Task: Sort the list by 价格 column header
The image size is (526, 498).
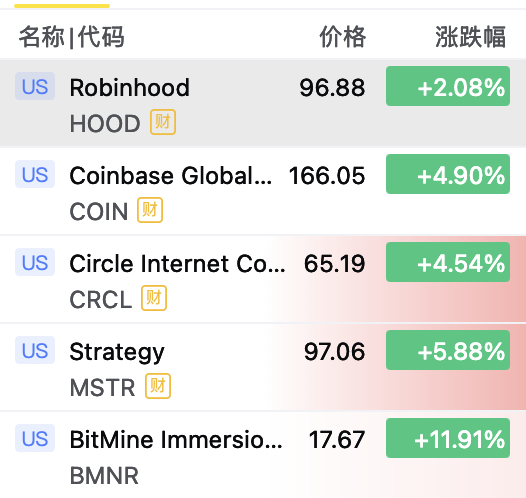Action: tap(343, 37)
